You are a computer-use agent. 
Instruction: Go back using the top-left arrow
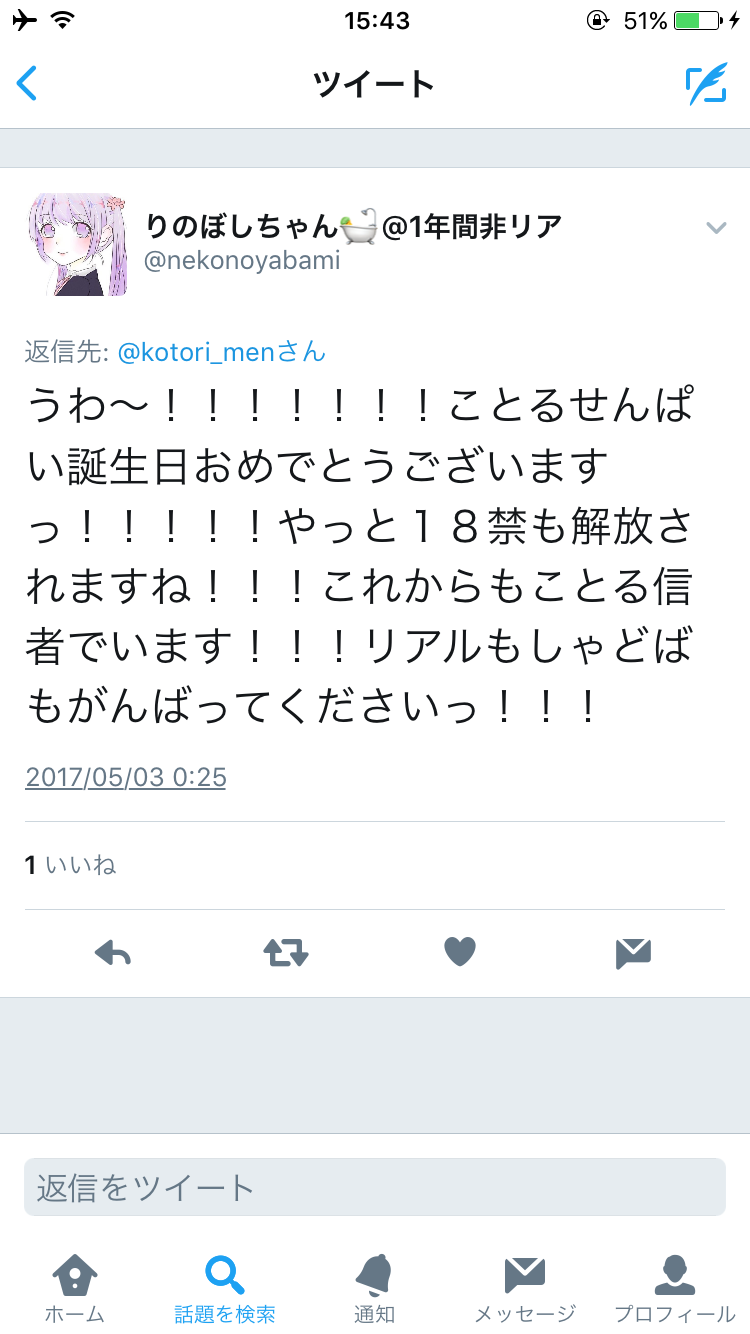(x=27, y=84)
